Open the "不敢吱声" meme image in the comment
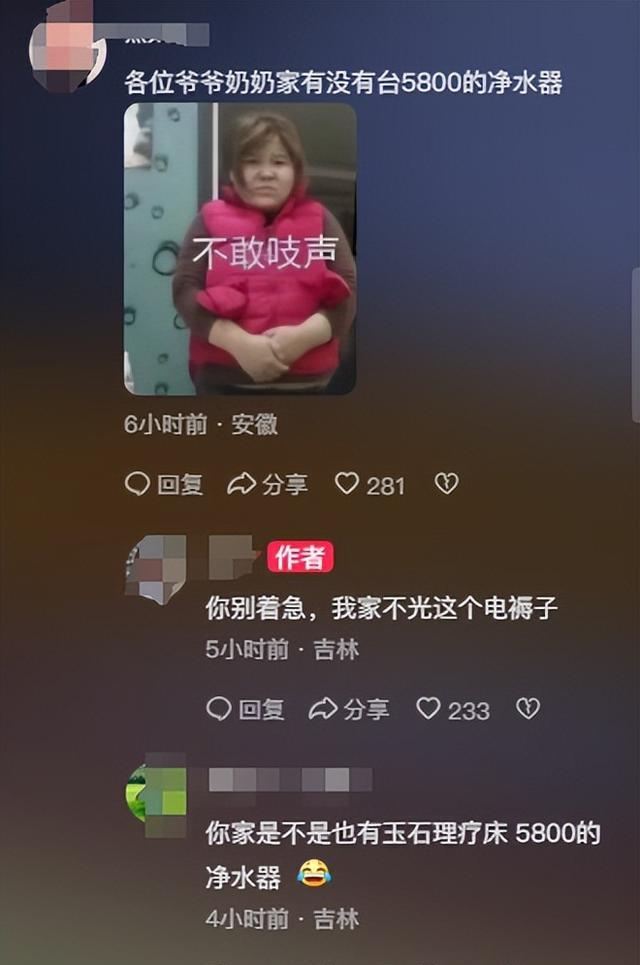Viewport: 640px width, 965px height. 240,249
